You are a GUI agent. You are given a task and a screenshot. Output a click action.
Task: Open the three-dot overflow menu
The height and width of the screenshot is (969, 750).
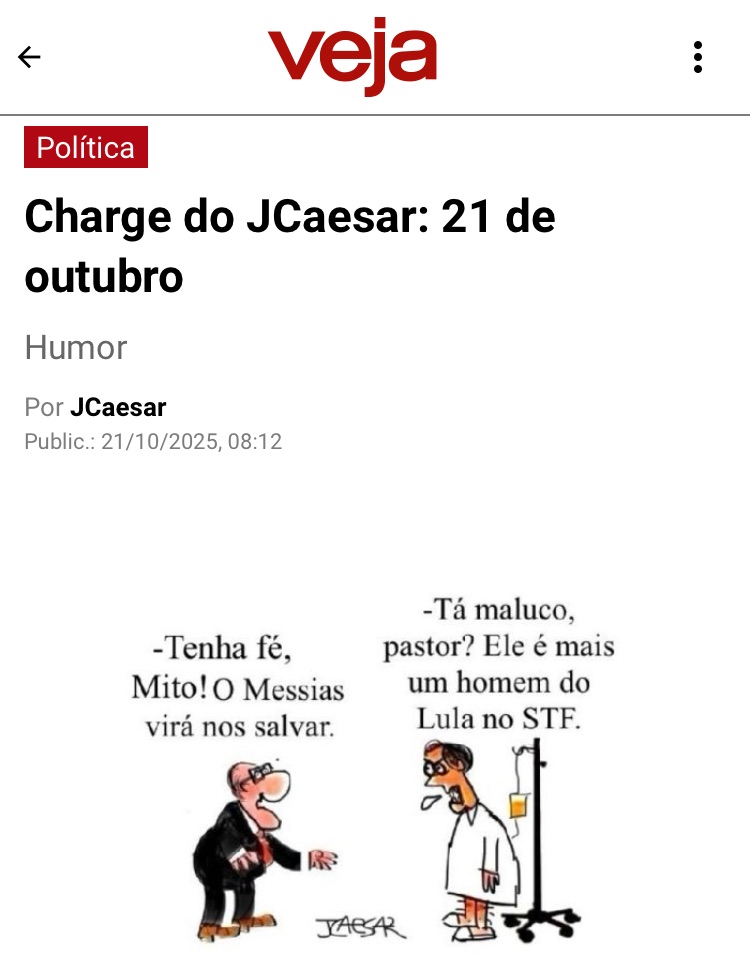tap(698, 57)
